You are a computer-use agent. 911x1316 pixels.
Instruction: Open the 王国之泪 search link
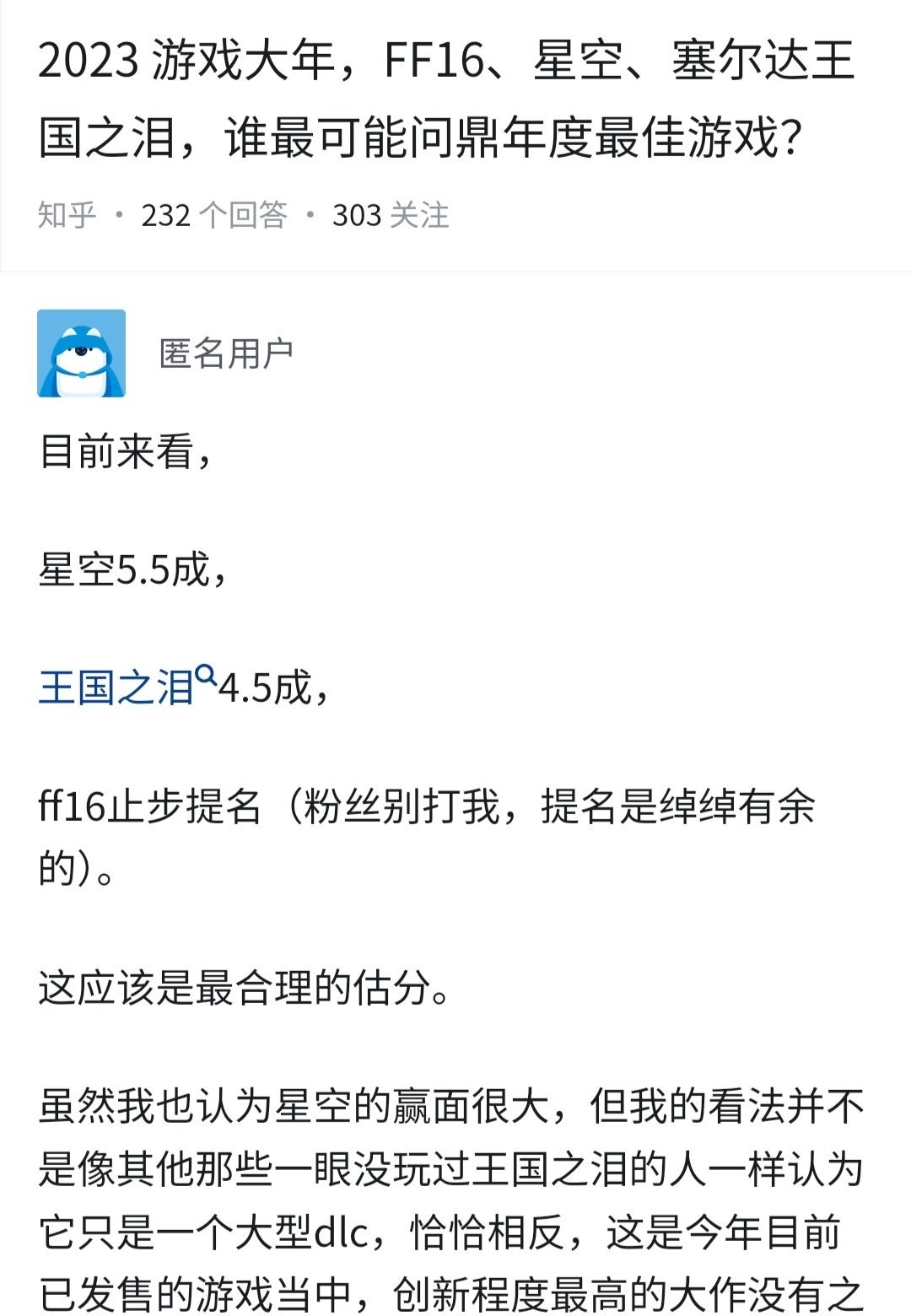pyautogui.click(x=118, y=688)
